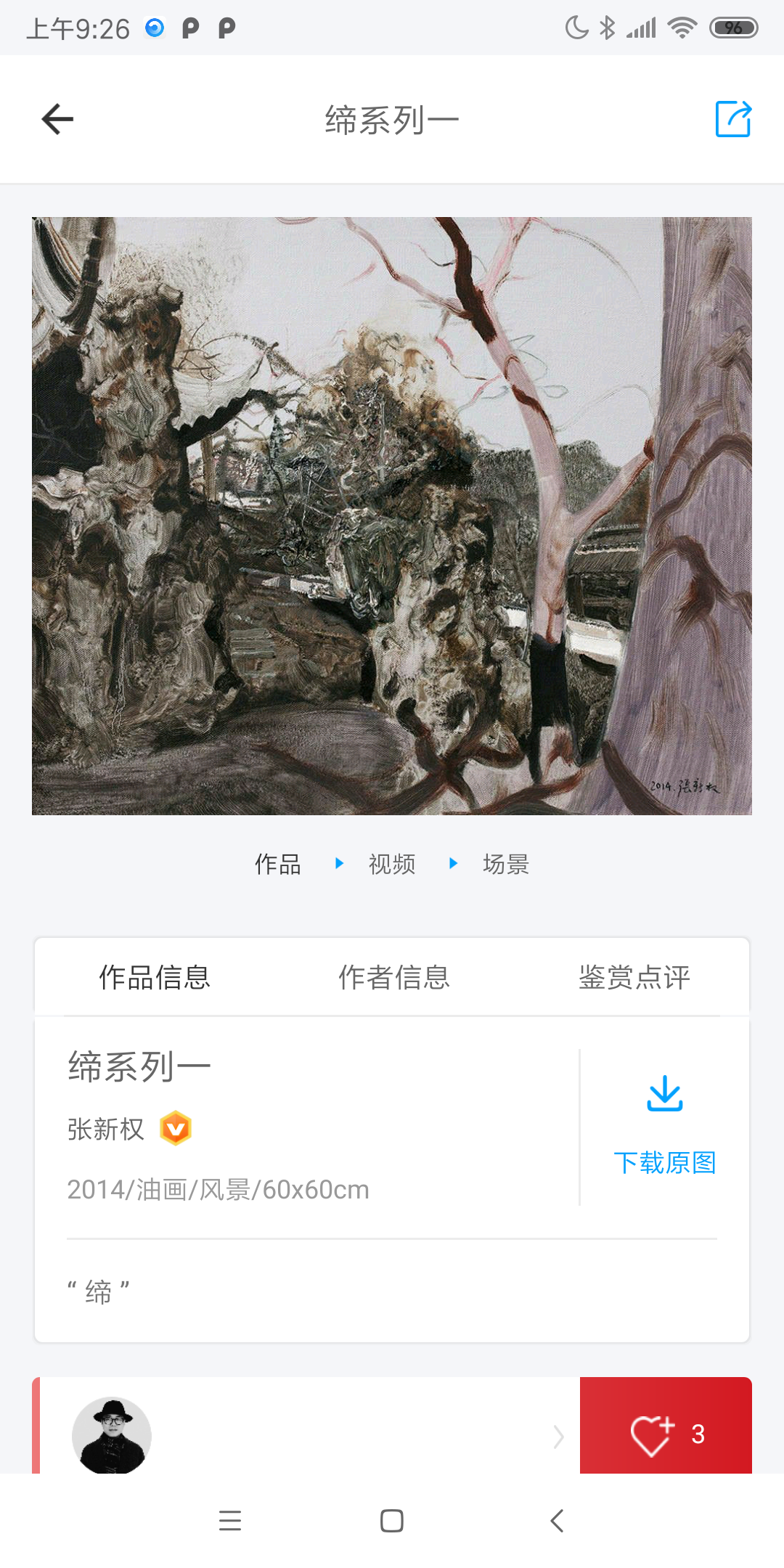Tap the Wi-Fi indicator in the status bar
This screenshot has height=1568, width=784.
pyautogui.click(x=681, y=27)
